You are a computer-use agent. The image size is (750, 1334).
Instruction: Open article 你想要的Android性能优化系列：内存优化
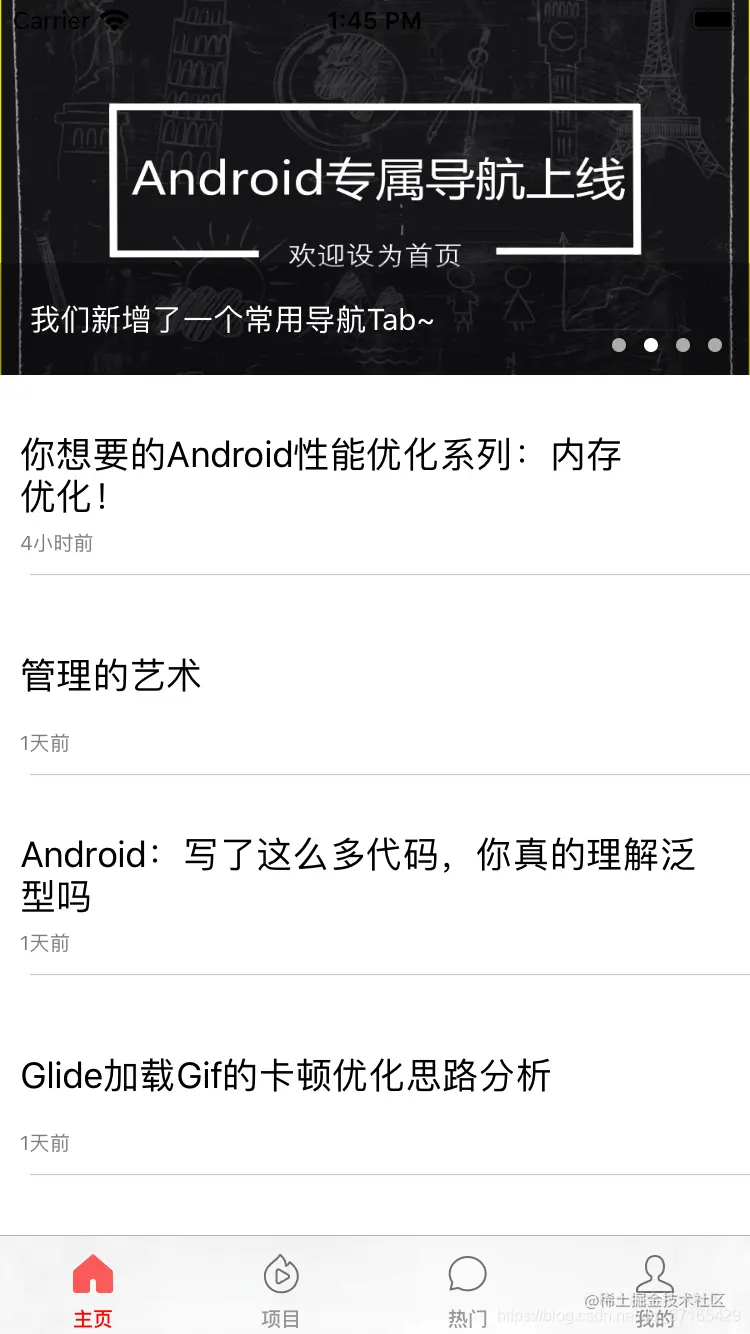coord(321,475)
